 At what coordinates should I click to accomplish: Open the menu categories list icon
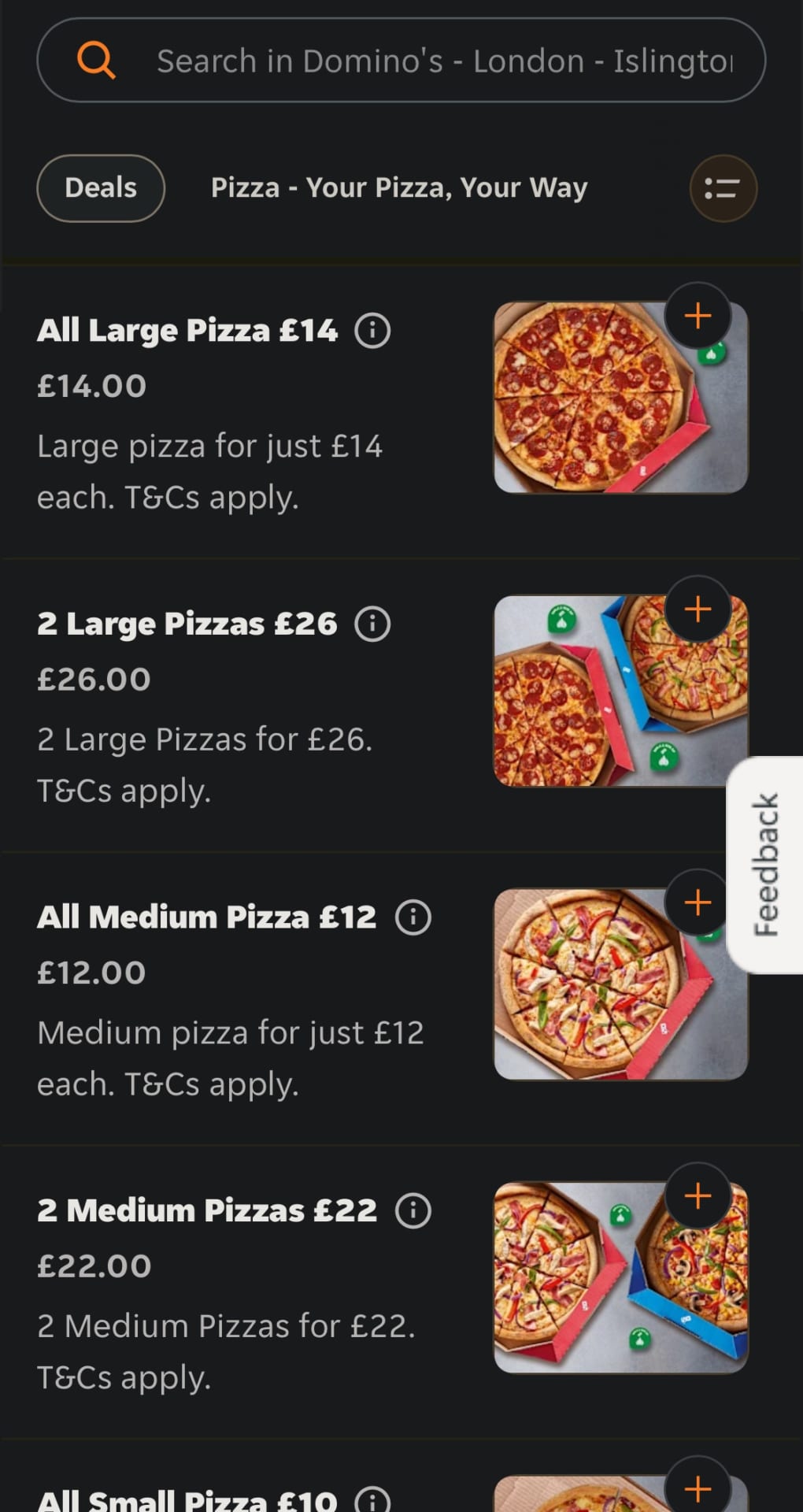click(723, 188)
